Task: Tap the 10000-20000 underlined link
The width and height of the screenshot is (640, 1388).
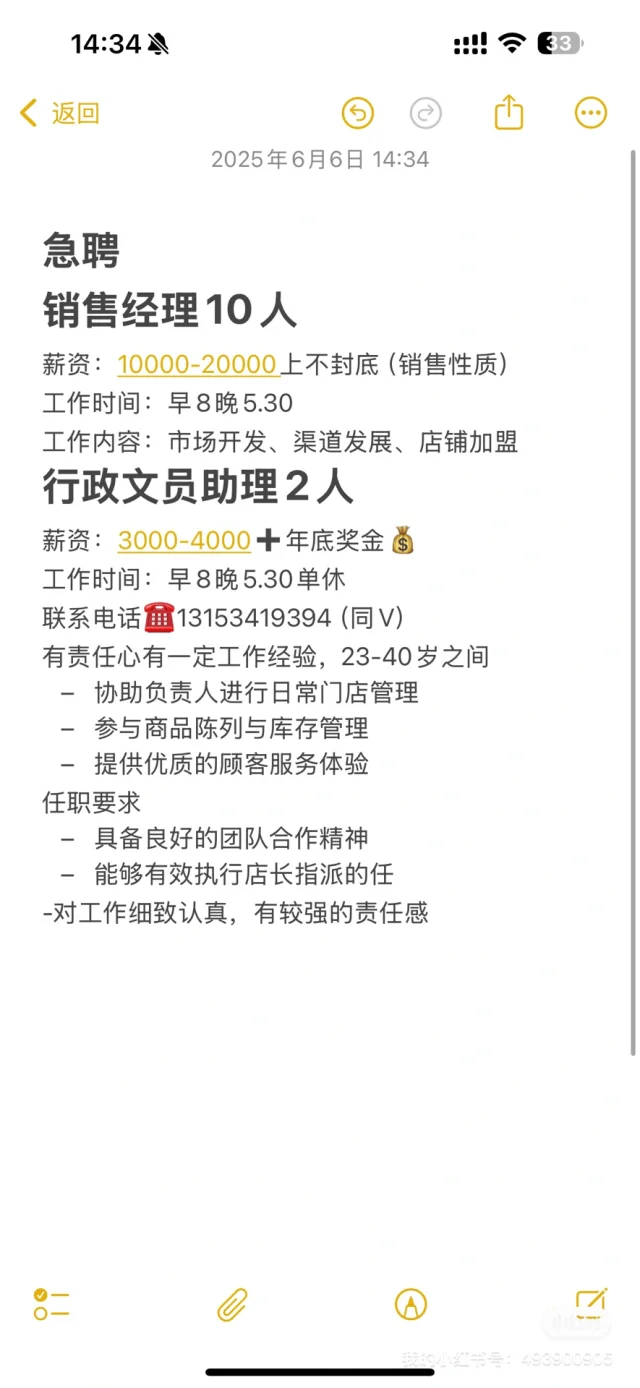Action: (x=197, y=365)
